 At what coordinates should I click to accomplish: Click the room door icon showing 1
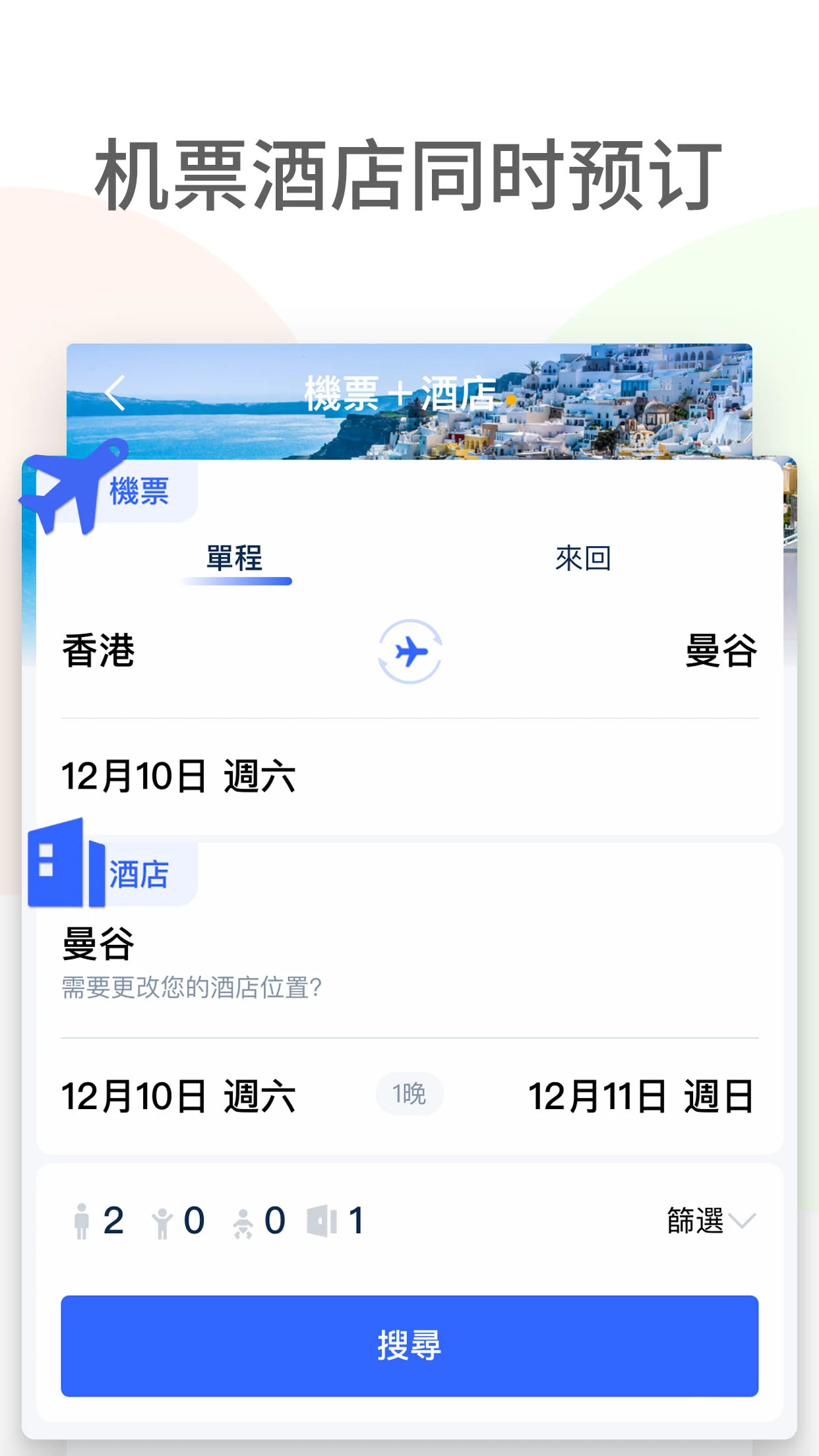323,1220
